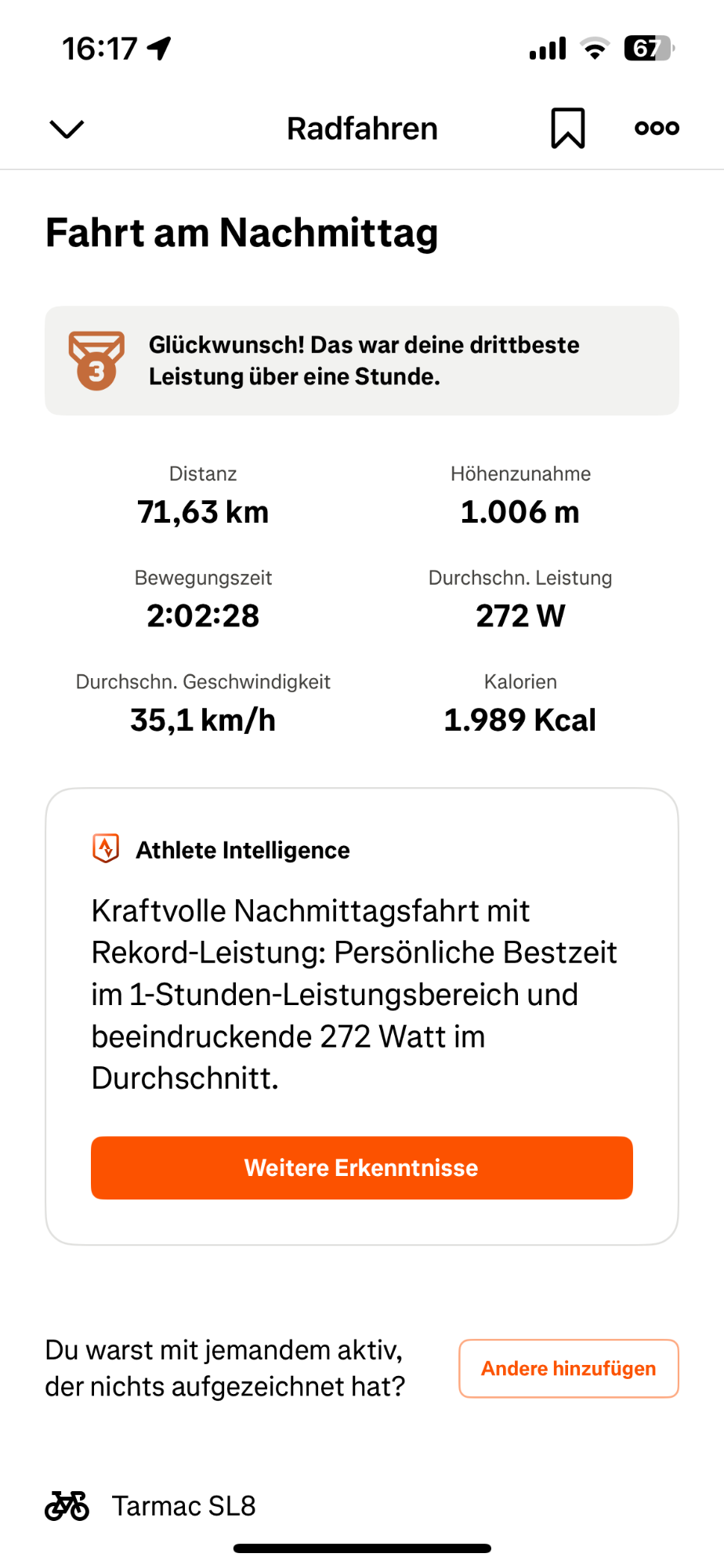This screenshot has width=724, height=1568.
Task: Bookmark this Radfahren activity
Action: (x=568, y=129)
